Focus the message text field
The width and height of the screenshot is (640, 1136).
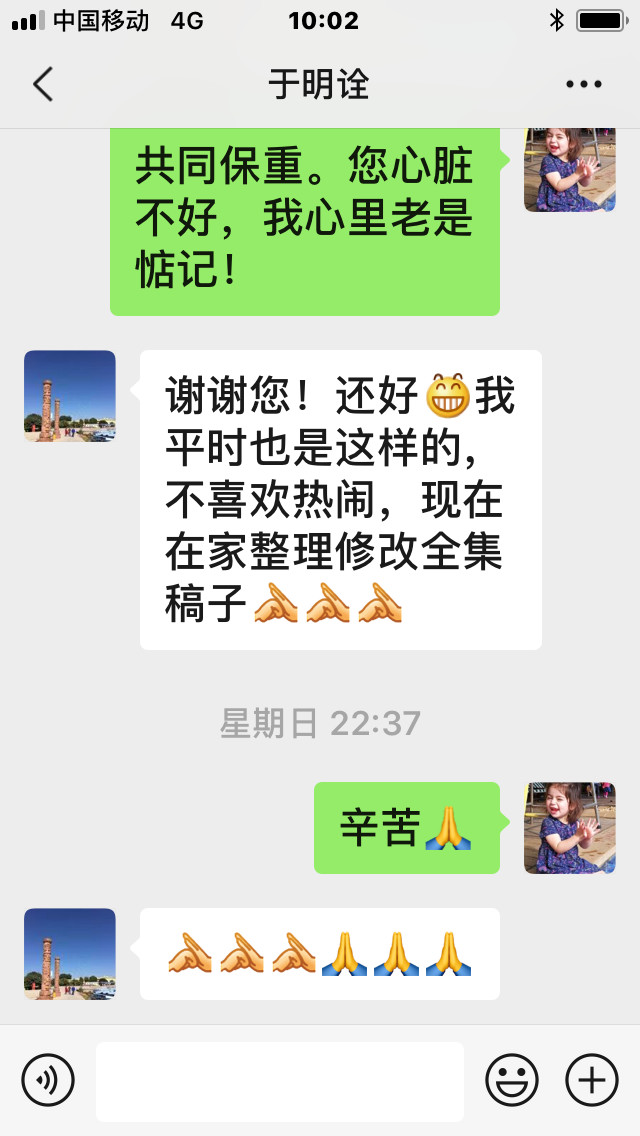point(280,1081)
